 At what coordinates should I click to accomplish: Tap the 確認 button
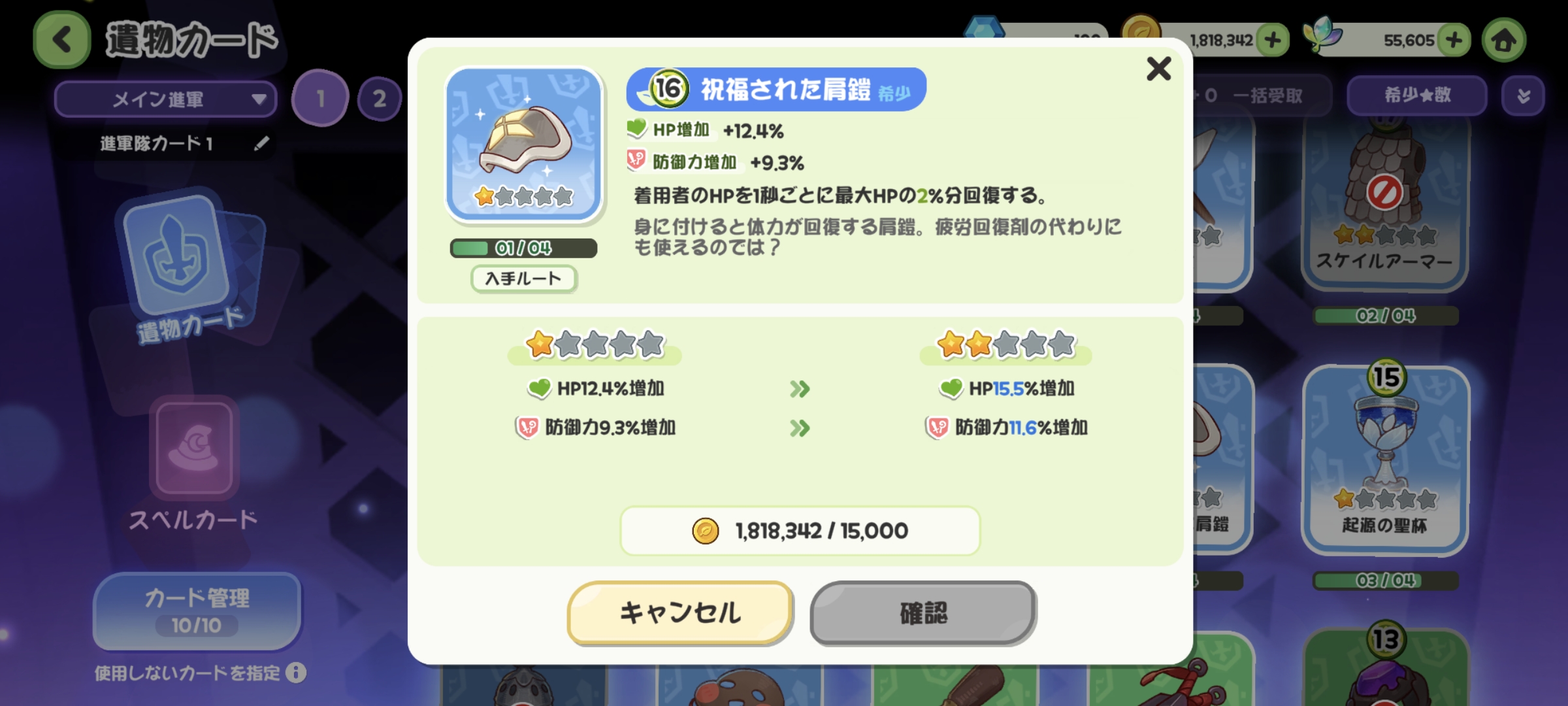coord(923,613)
